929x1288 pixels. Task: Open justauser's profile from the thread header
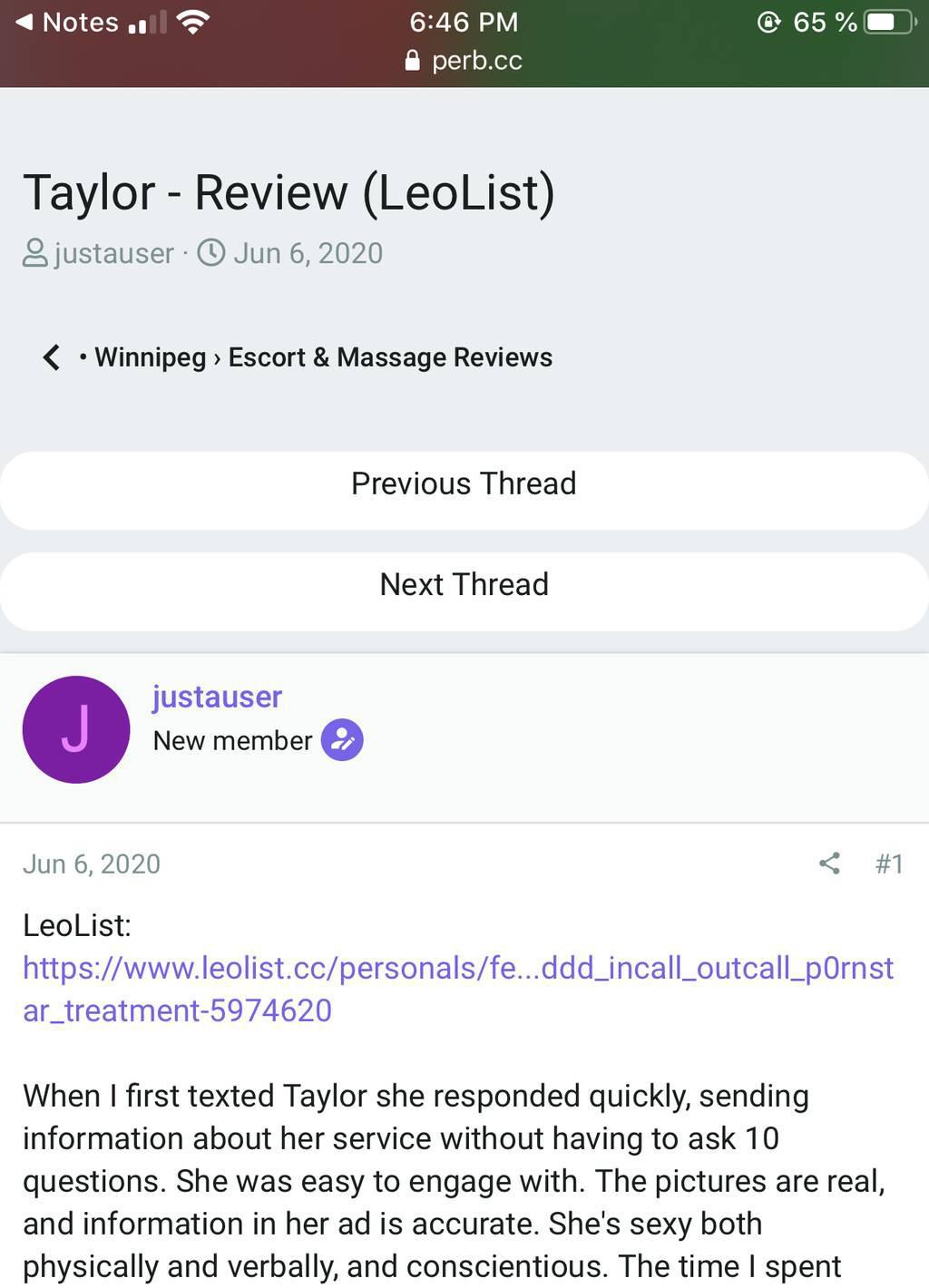tap(113, 253)
